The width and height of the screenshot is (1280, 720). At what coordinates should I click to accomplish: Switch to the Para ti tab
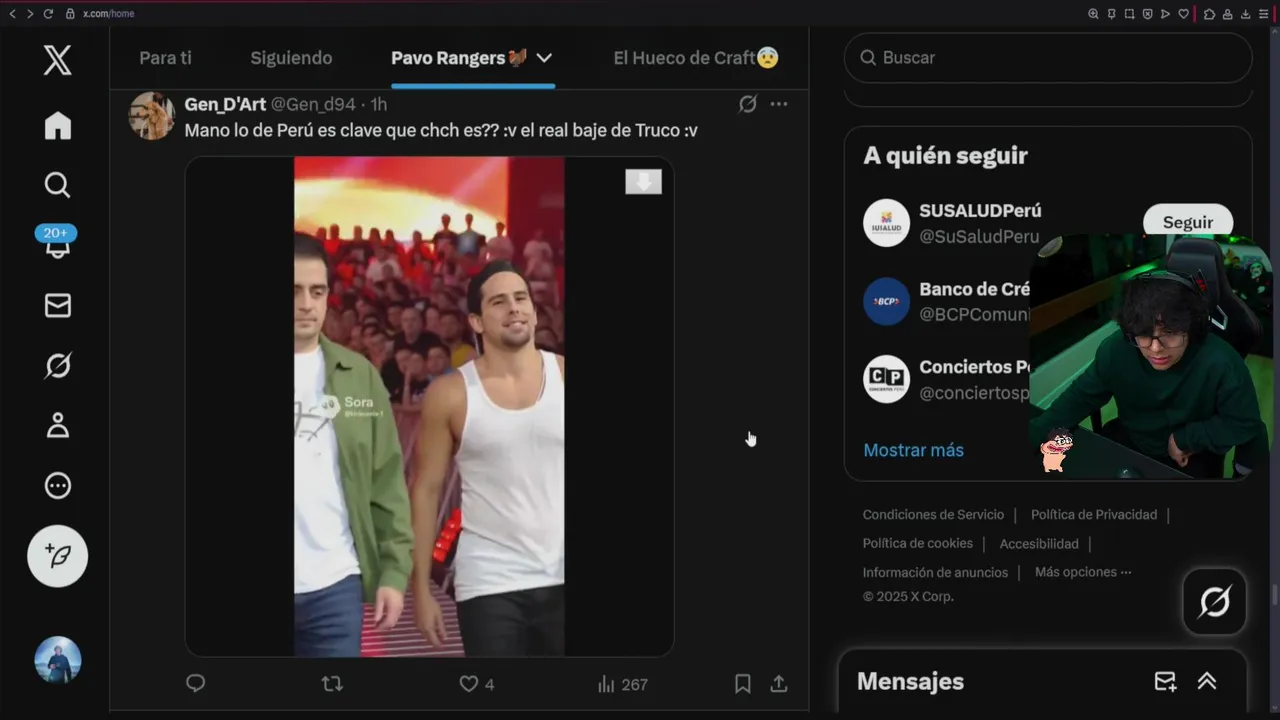coord(165,58)
